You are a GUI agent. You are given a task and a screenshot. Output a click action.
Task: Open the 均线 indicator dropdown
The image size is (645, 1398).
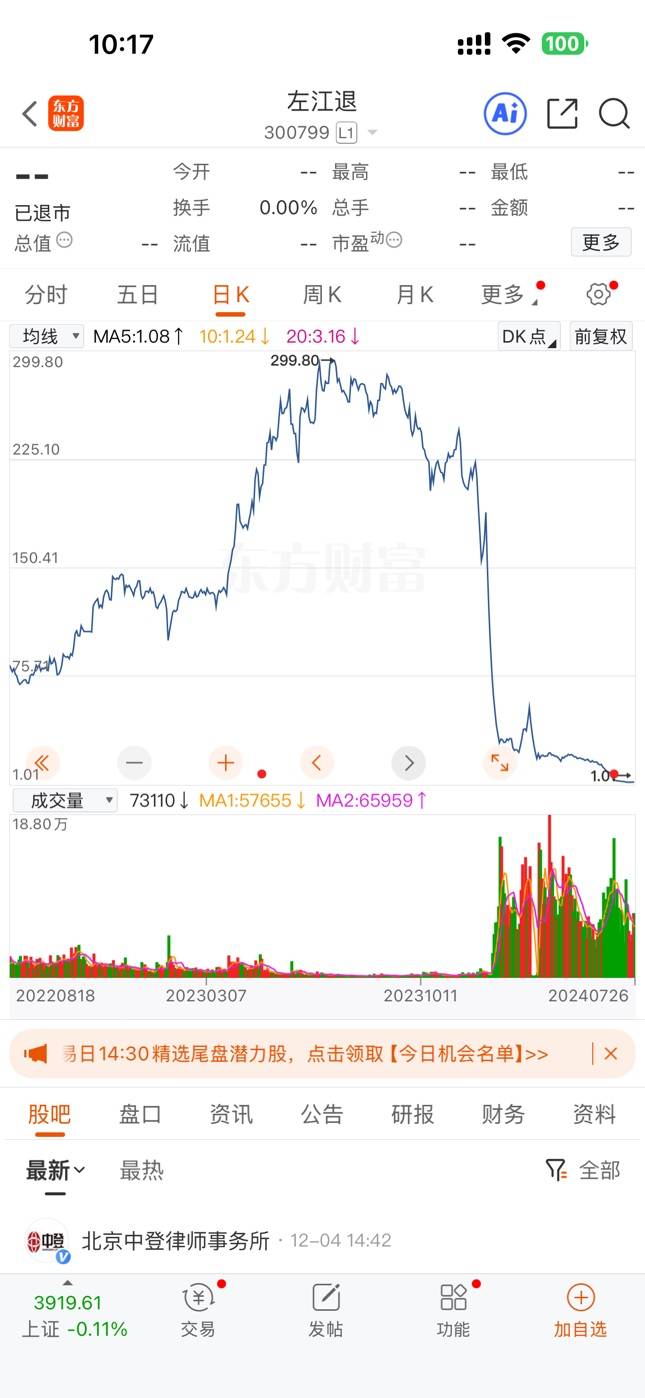[x=46, y=337]
